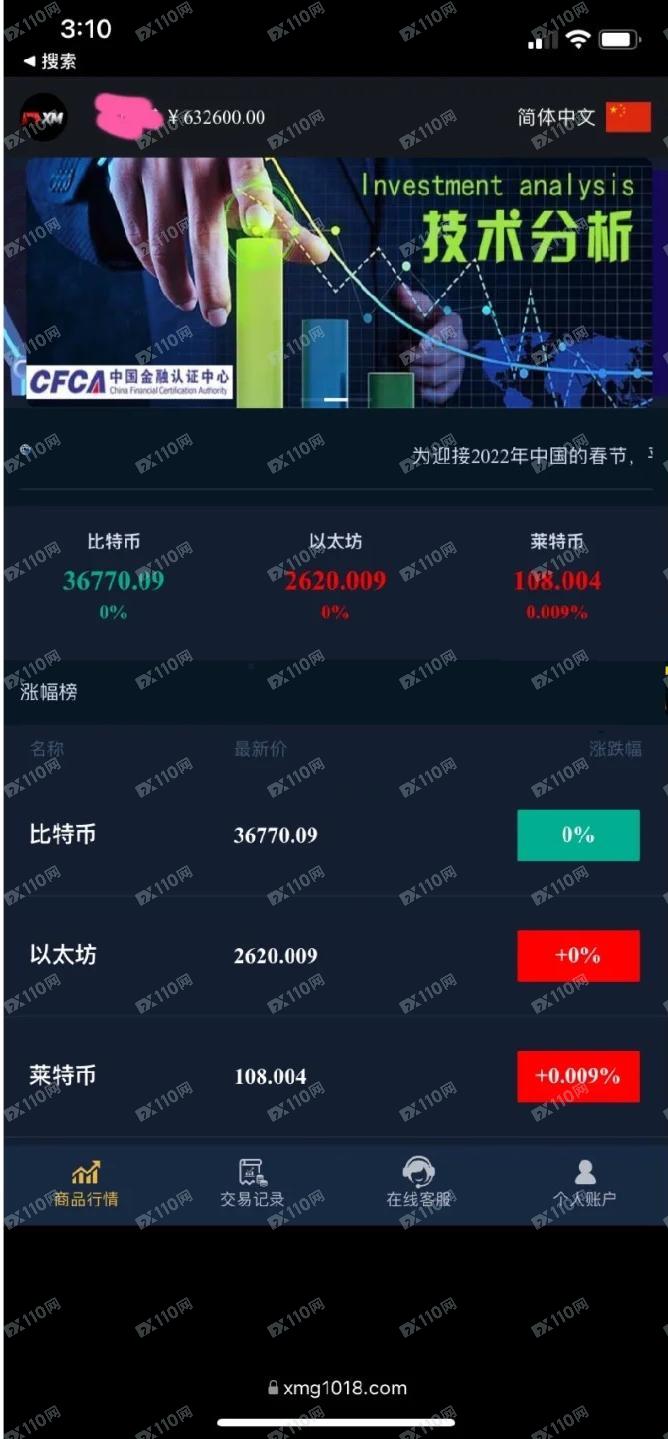Switch to the 商品行情 tab
This screenshot has width=668, height=1439.
(x=86, y=1183)
